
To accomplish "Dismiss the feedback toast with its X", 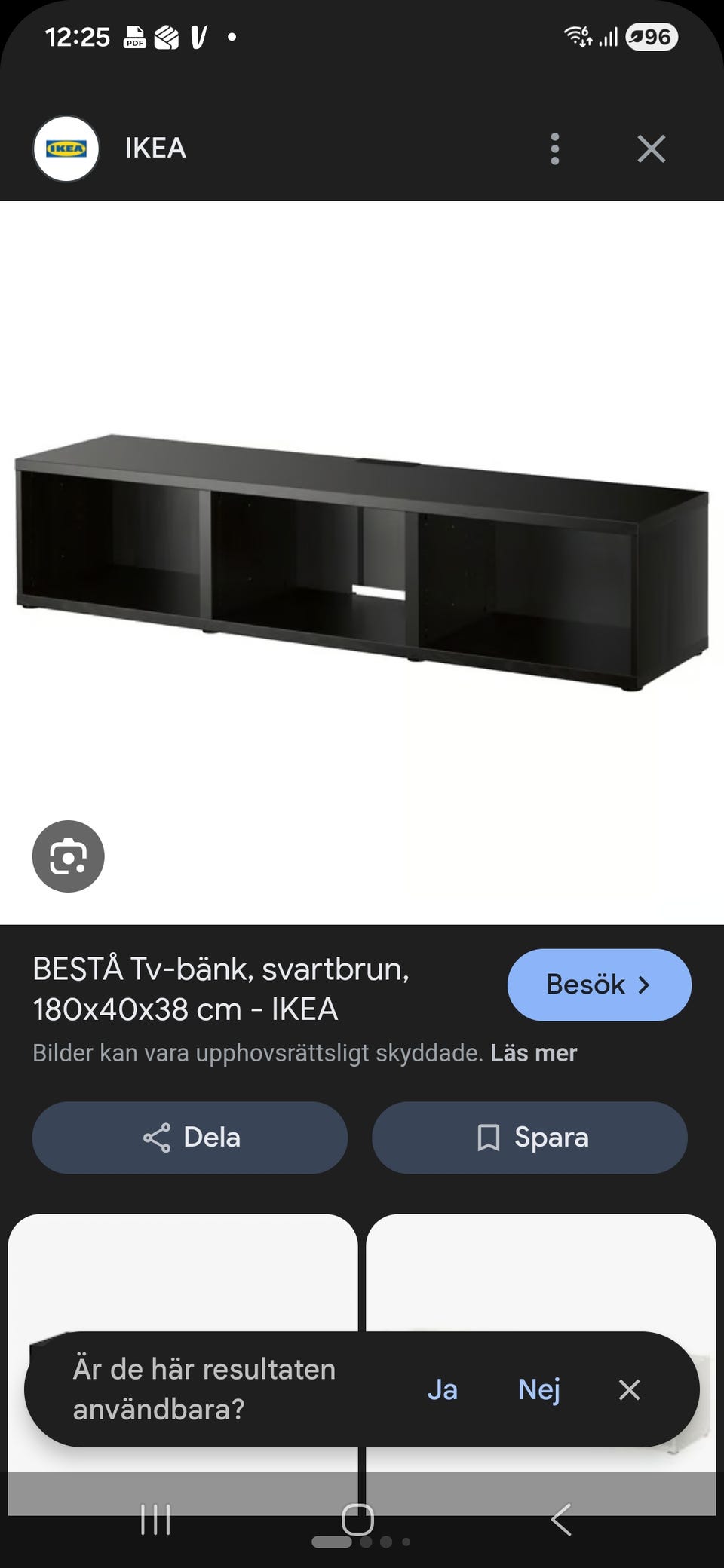I will (628, 1389).
